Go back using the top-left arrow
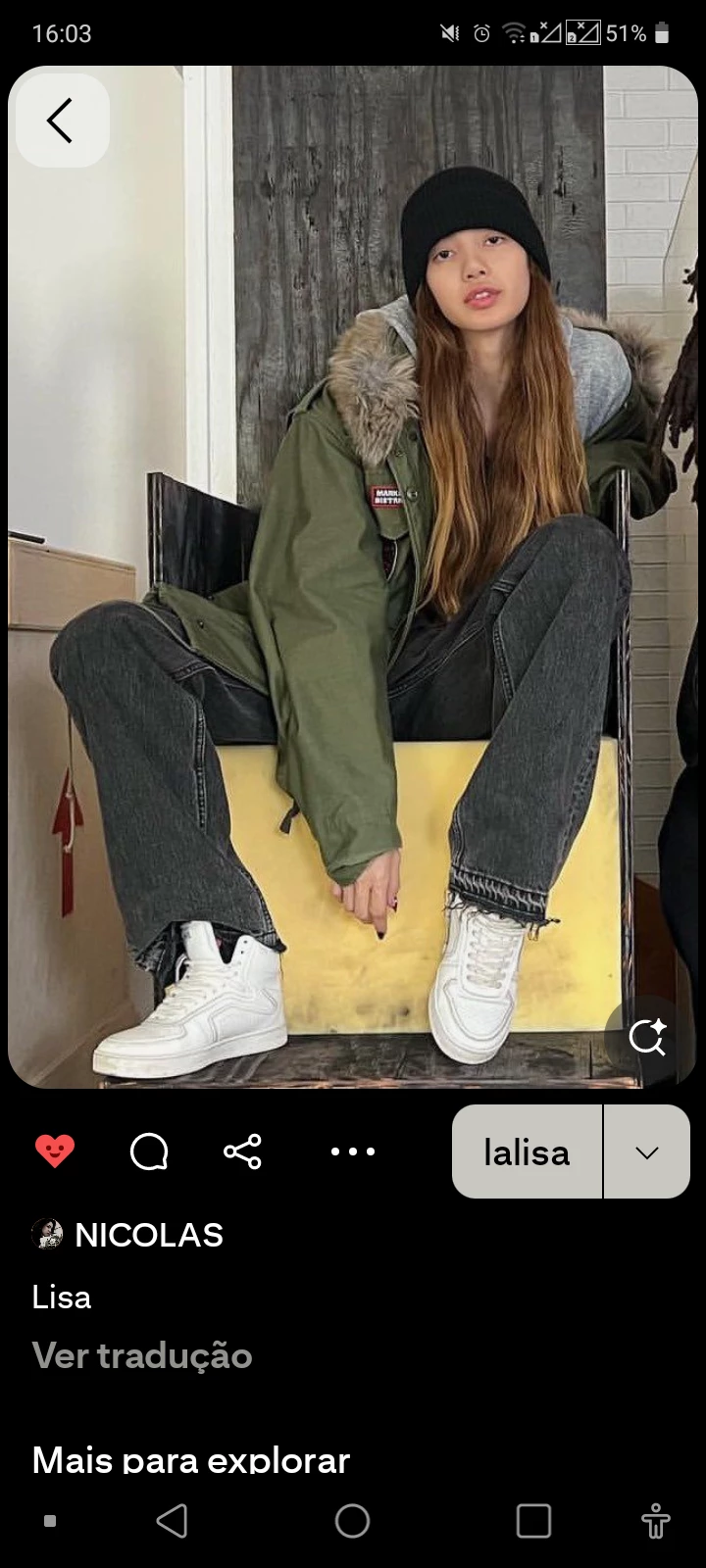Screen dimensions: 706x1568 click(x=61, y=121)
